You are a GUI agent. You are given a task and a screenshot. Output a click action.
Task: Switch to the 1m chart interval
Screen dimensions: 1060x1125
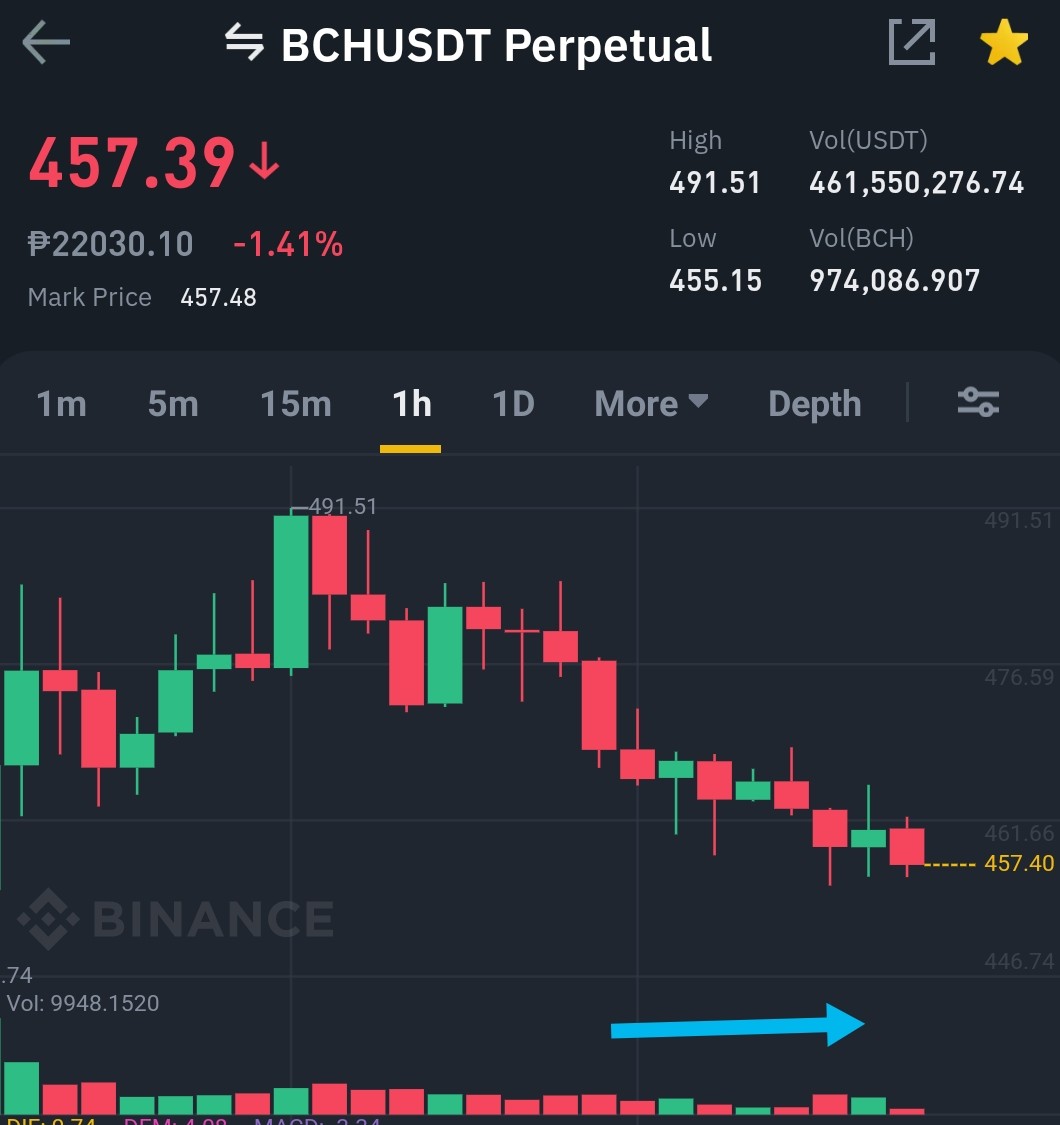click(62, 403)
